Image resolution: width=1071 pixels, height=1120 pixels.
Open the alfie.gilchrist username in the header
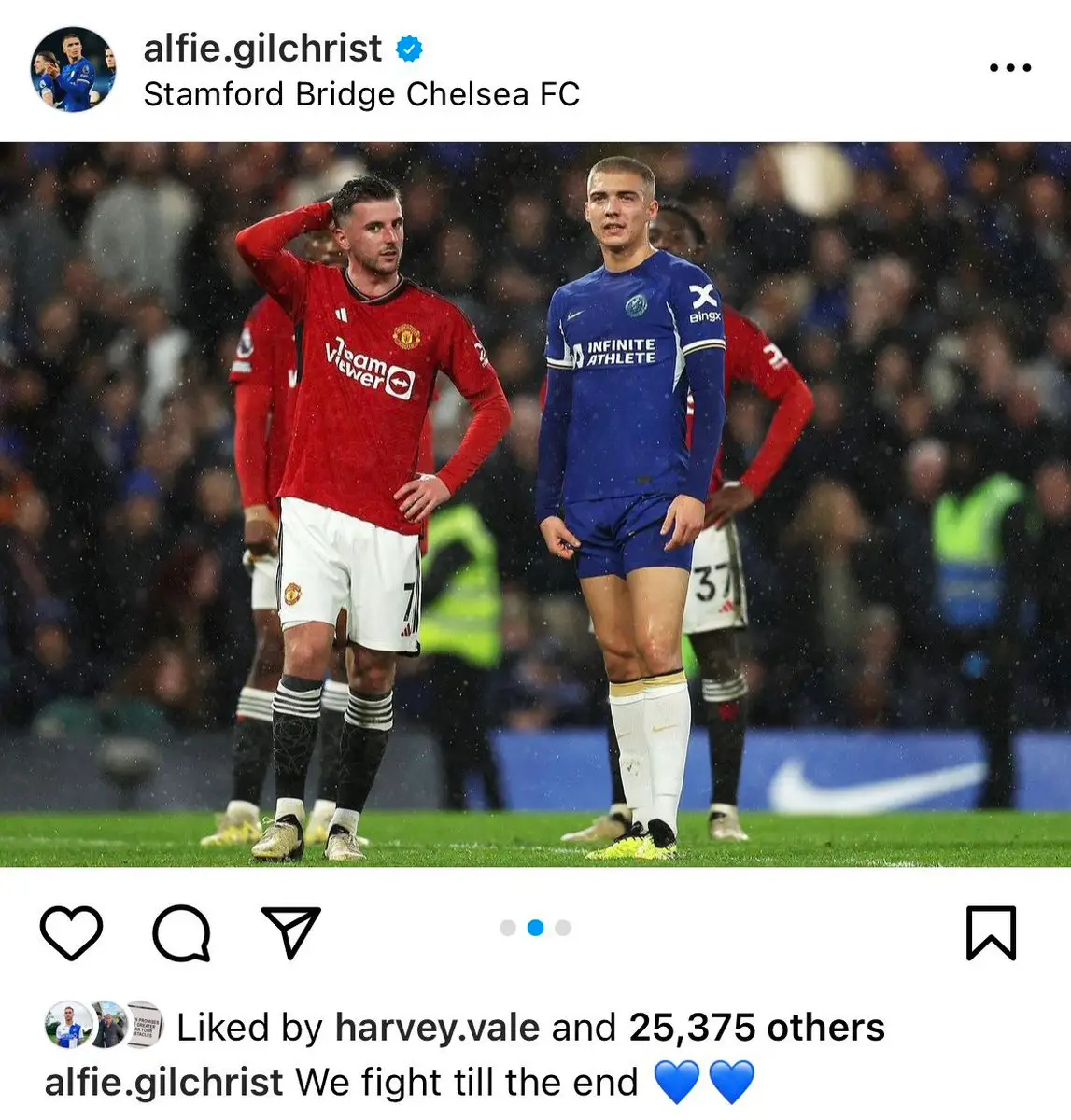pyautogui.click(x=262, y=49)
